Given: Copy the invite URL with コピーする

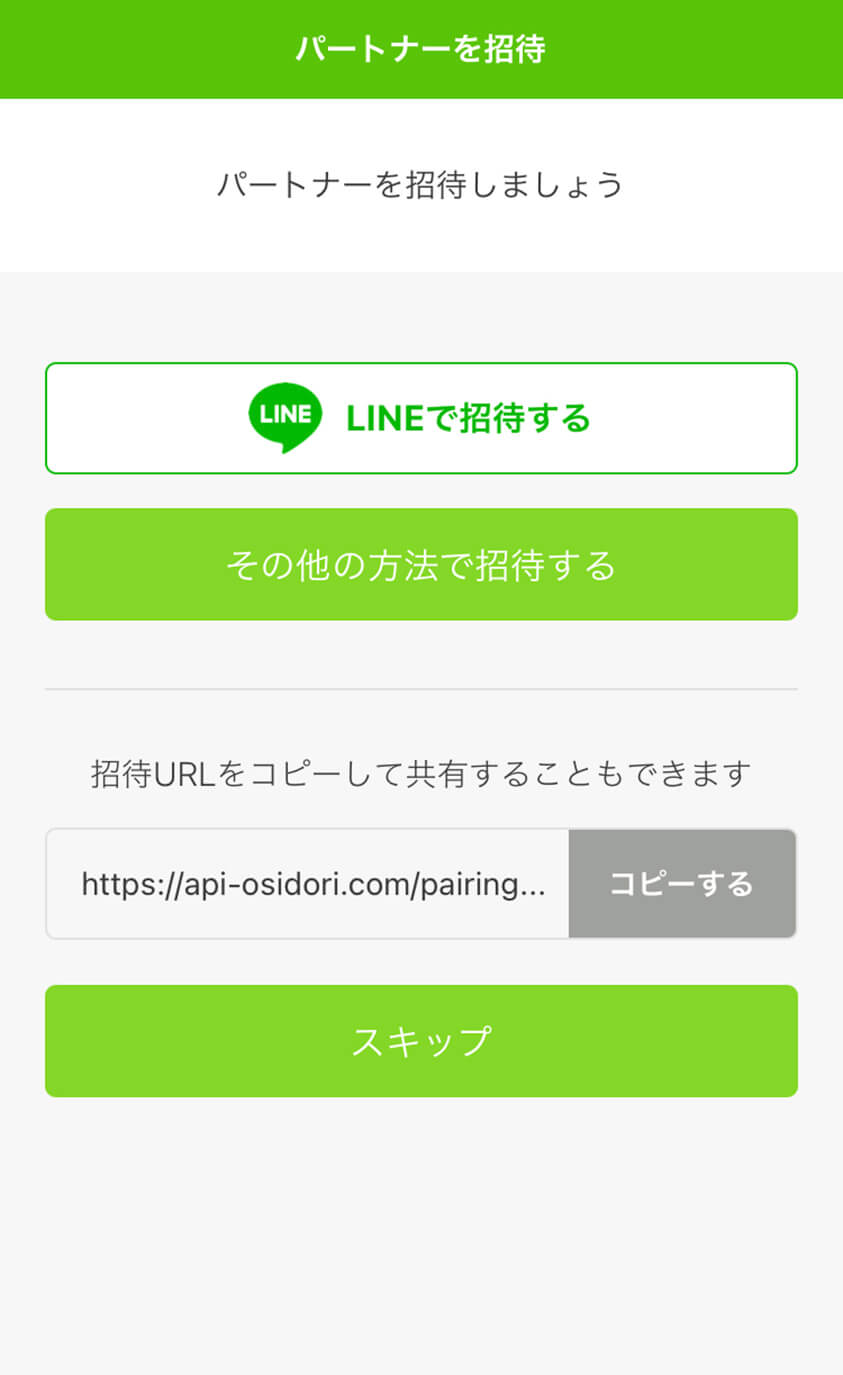Looking at the screenshot, I should 682,884.
